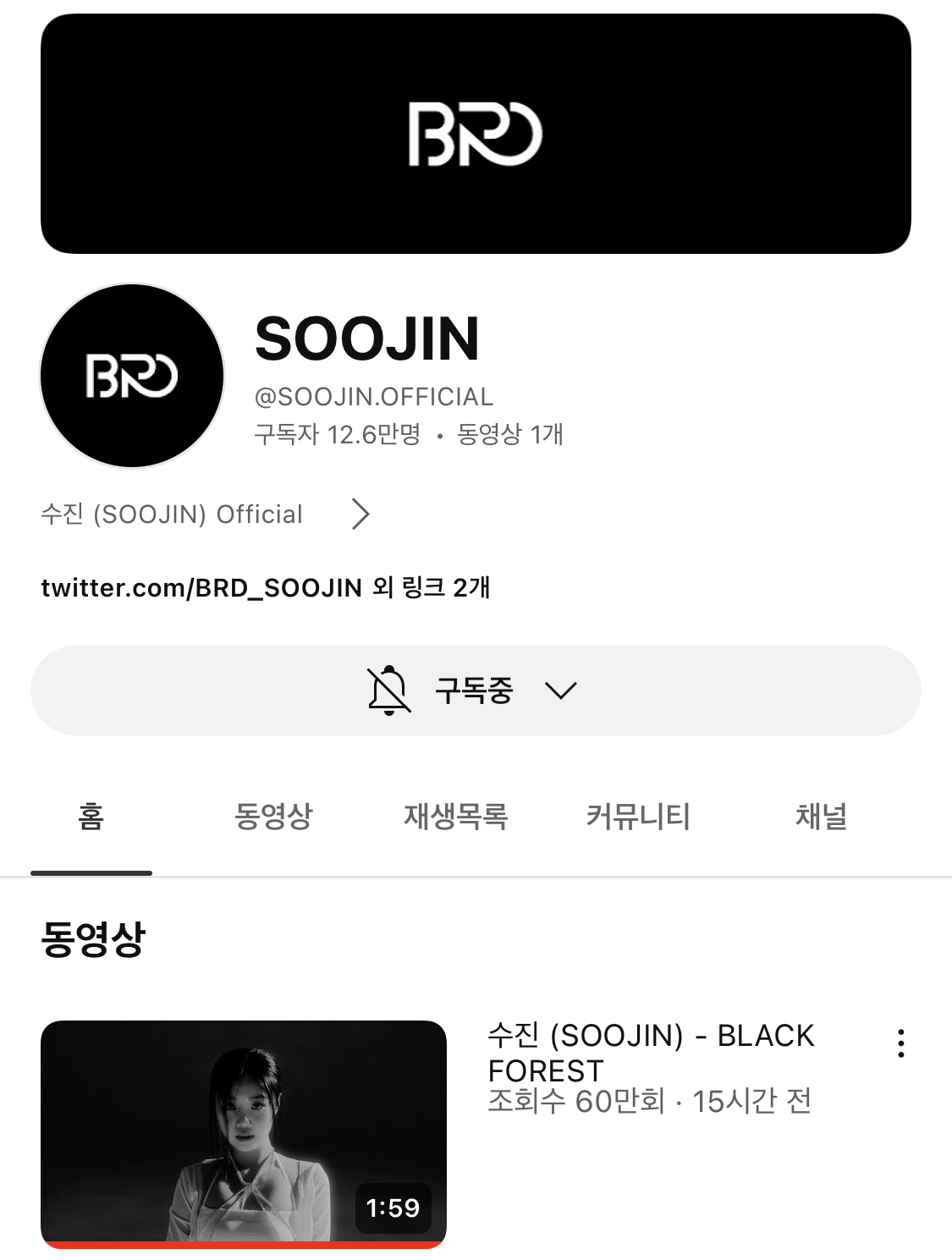Expand the 수진 (SOOJIN) Official channel description
Image resolution: width=952 pixels, height=1260 pixels.
[206, 514]
